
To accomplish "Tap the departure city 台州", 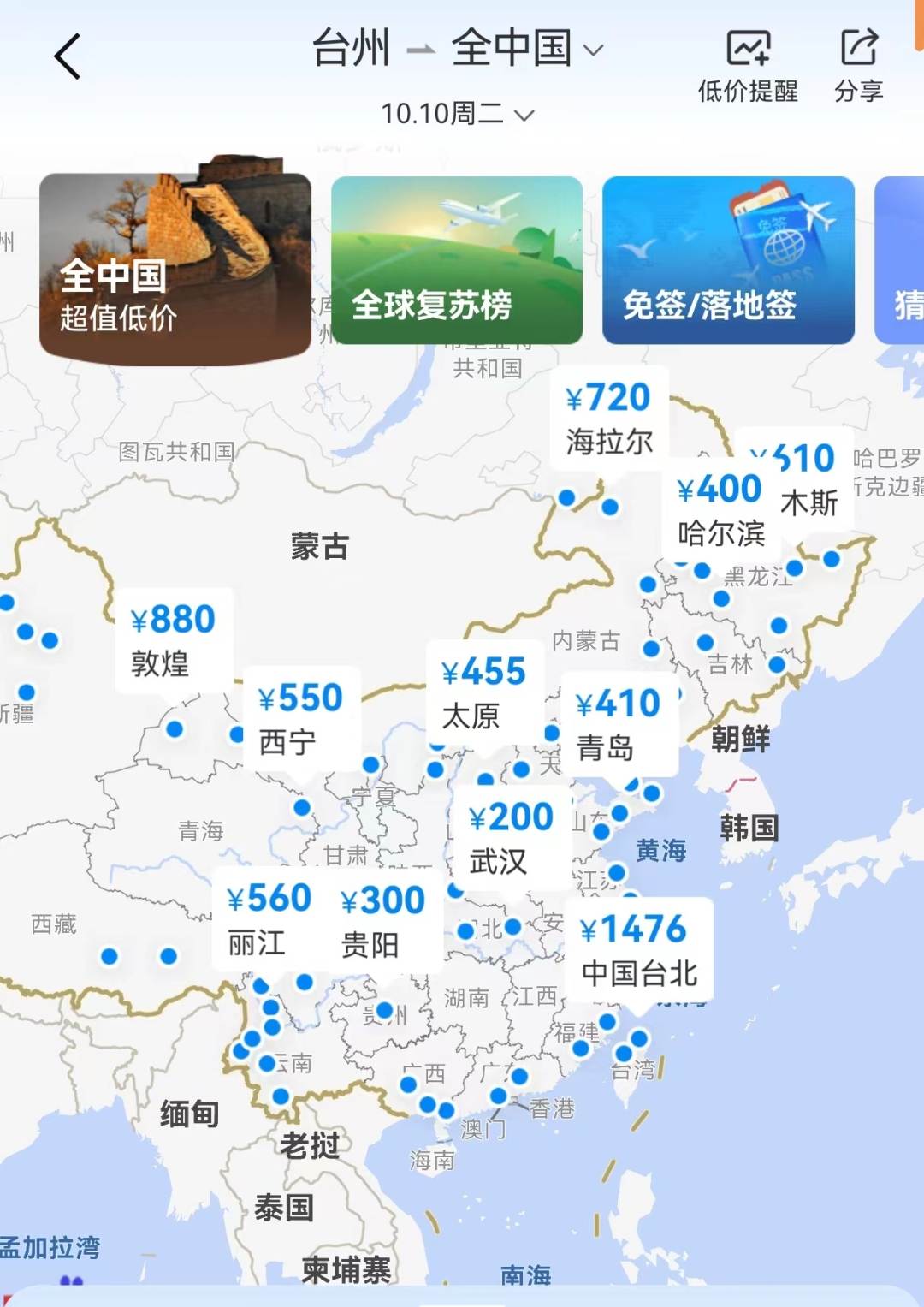I will [x=351, y=48].
